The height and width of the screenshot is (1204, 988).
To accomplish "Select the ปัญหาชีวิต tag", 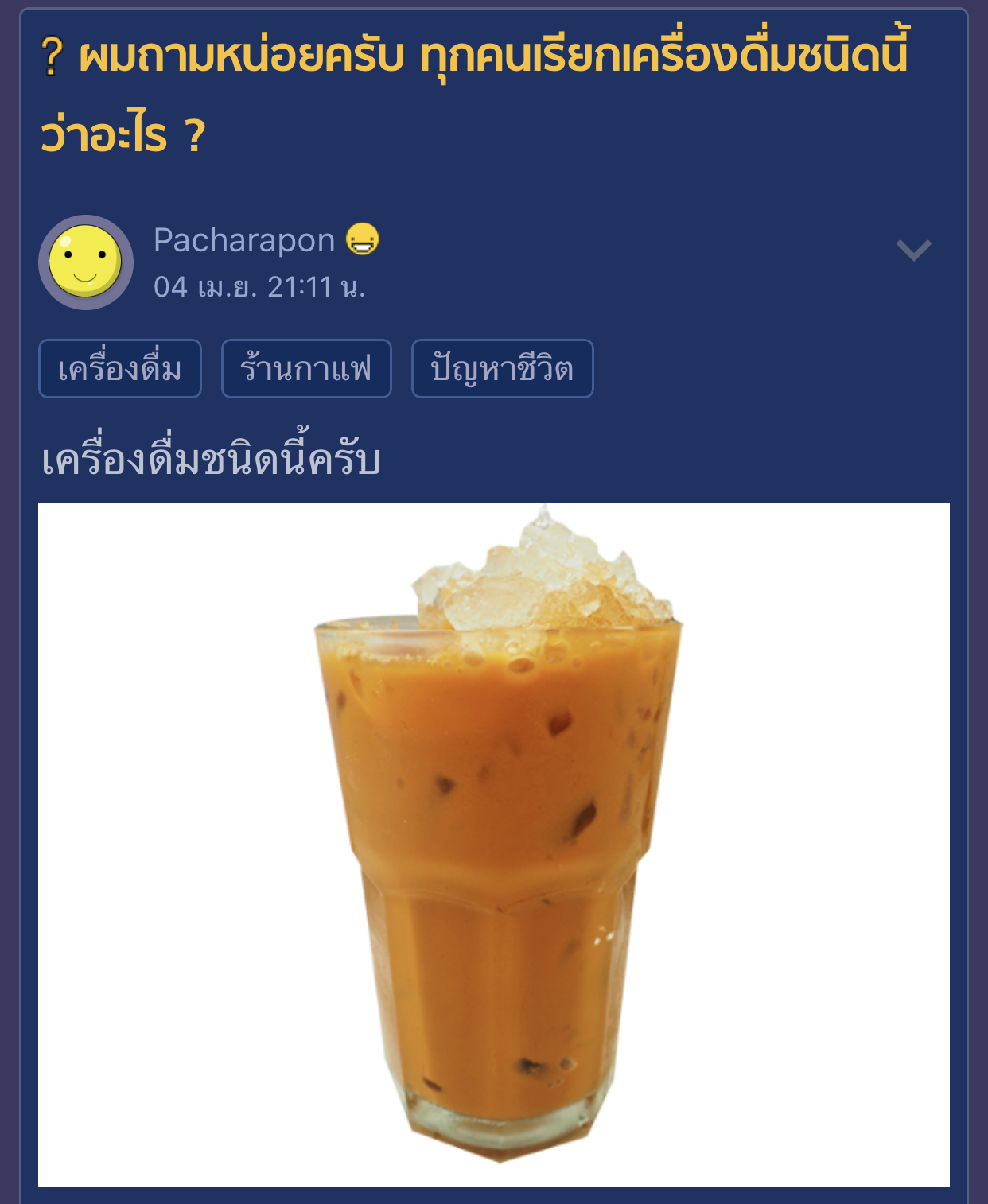I will click(502, 369).
